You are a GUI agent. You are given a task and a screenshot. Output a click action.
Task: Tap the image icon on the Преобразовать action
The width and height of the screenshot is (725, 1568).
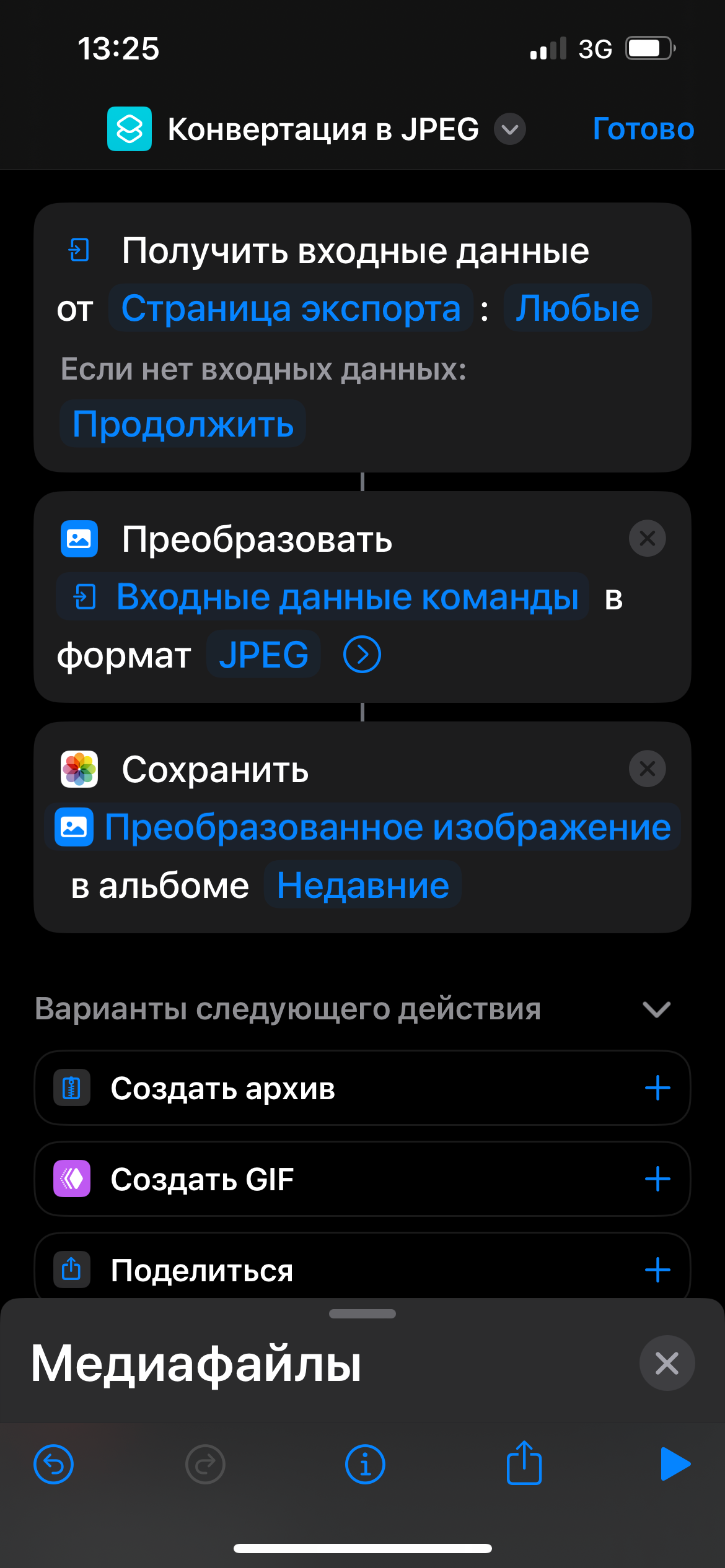79,538
